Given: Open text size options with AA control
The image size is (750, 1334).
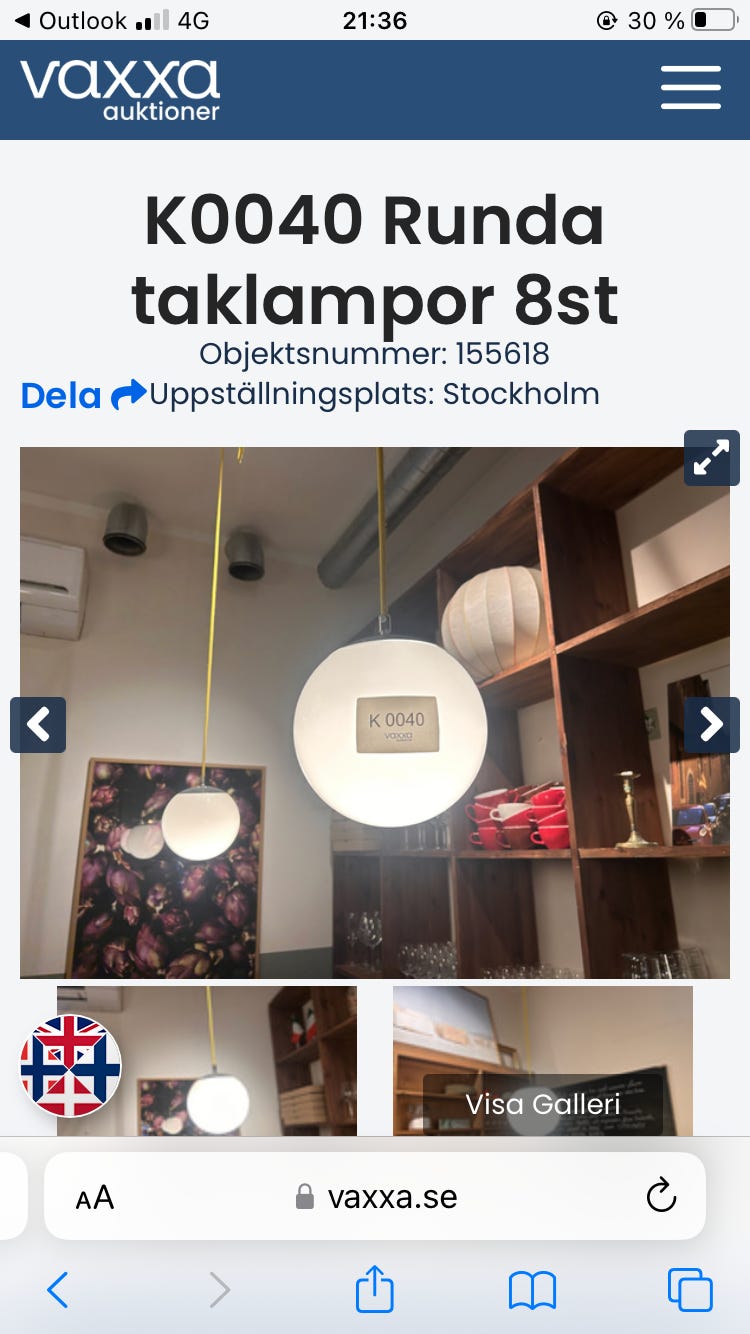Looking at the screenshot, I should pyautogui.click(x=93, y=1196).
